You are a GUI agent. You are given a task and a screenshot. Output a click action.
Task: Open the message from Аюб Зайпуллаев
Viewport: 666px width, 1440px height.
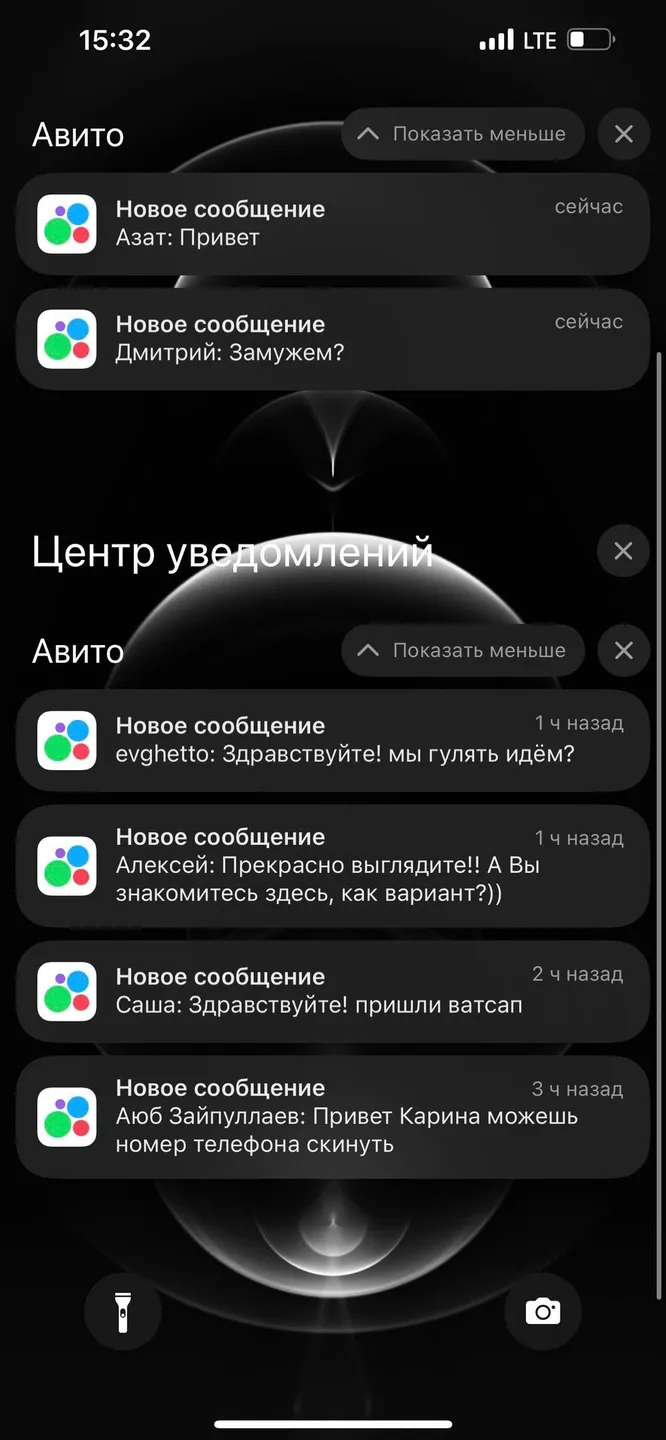[x=333, y=1117]
